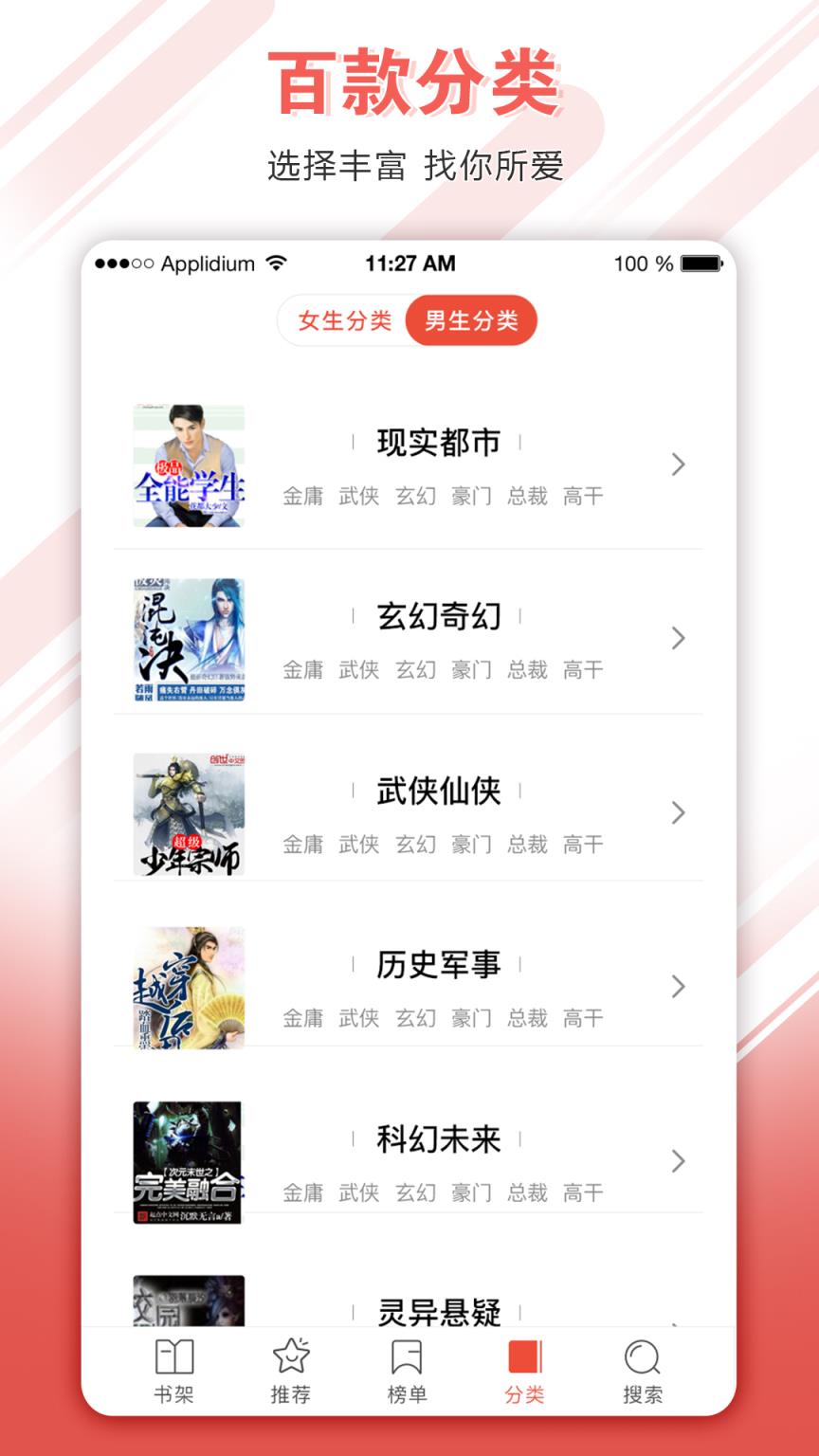The height and width of the screenshot is (1456, 819).
Task: Click the signal strength dots indicator
Action: coord(123,264)
